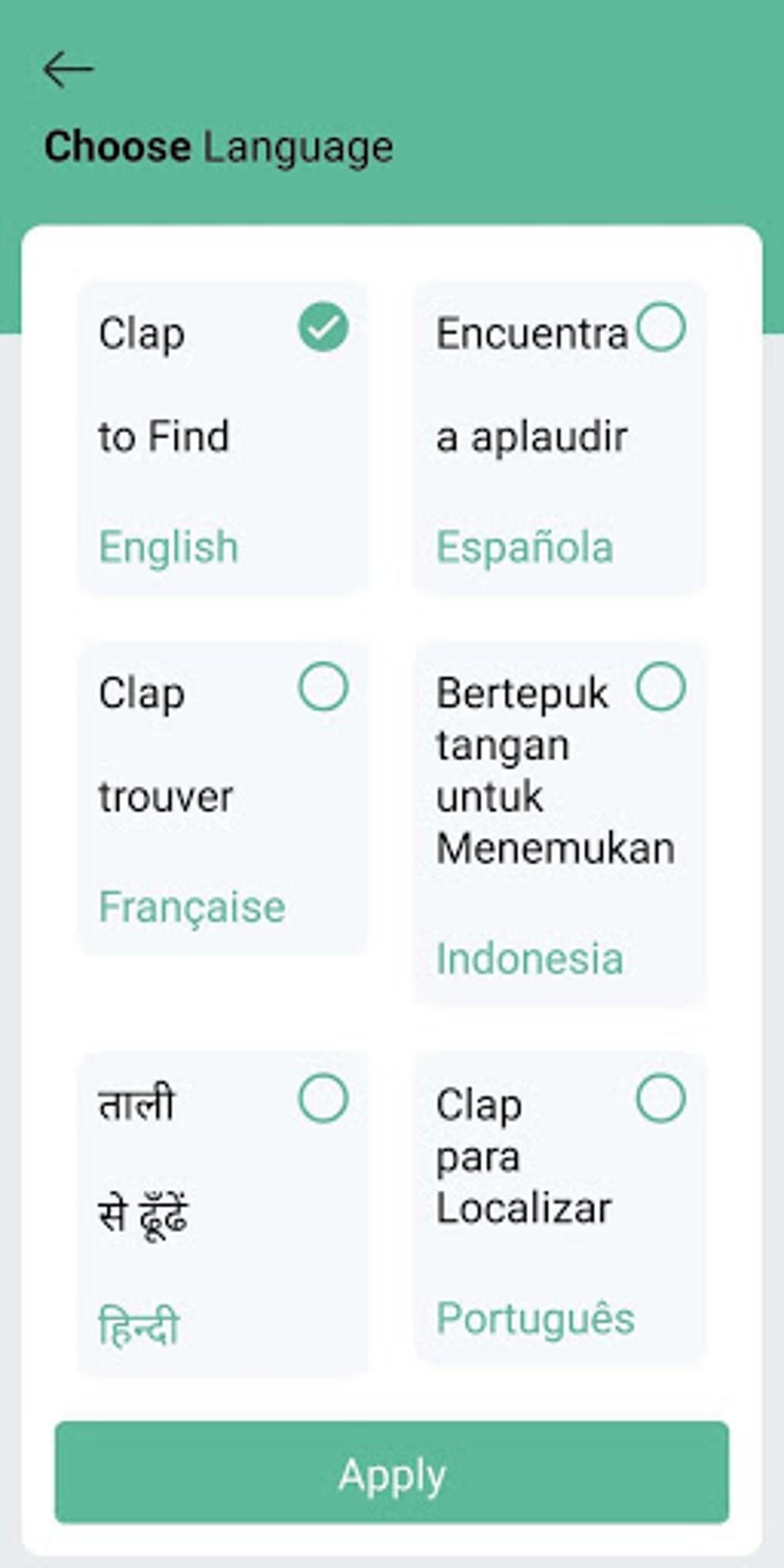Image resolution: width=784 pixels, height=1568 pixels.
Task: Pick the Française language option
Action: 223,798
